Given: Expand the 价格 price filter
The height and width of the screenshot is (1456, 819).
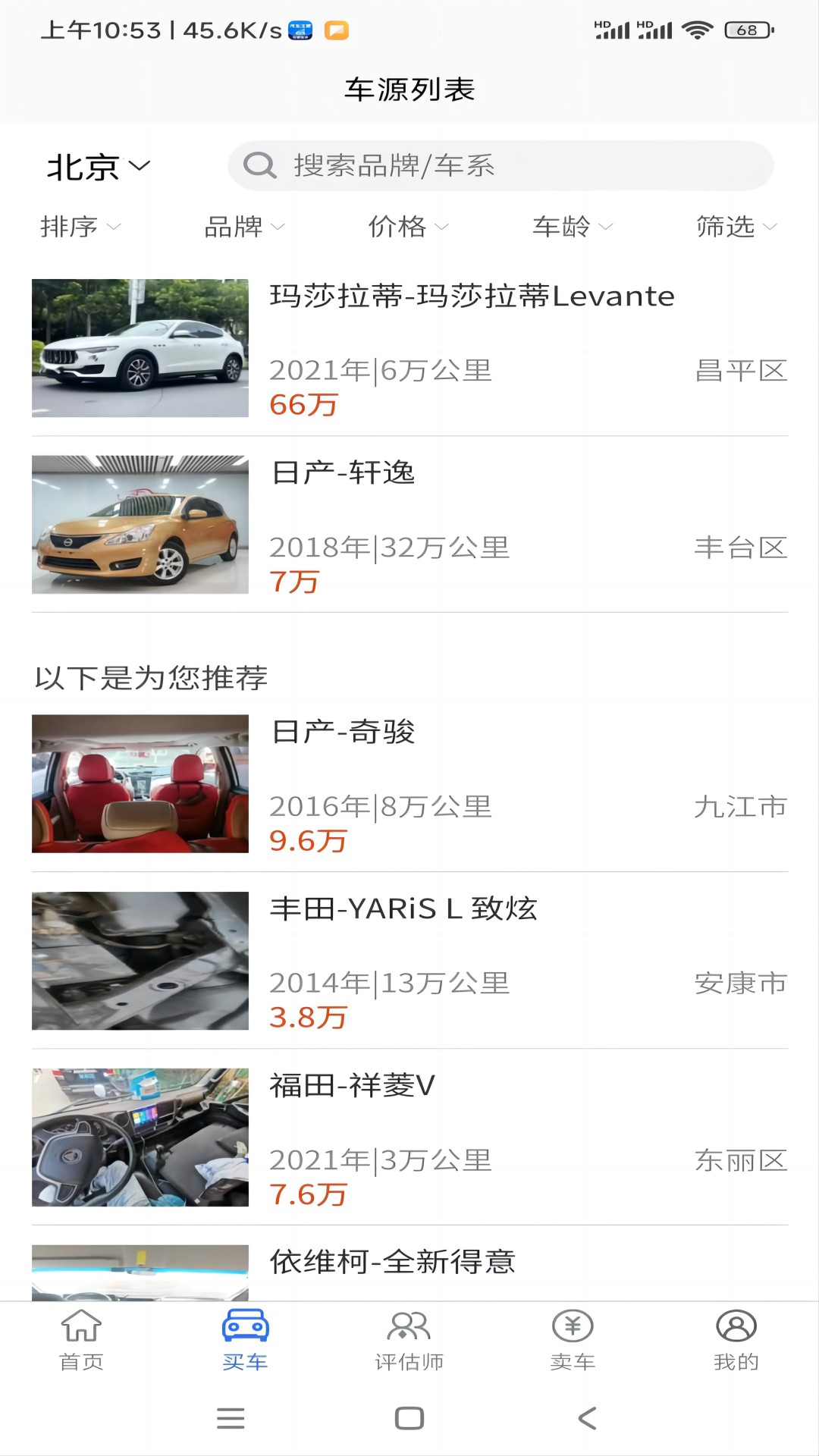Looking at the screenshot, I should (408, 226).
